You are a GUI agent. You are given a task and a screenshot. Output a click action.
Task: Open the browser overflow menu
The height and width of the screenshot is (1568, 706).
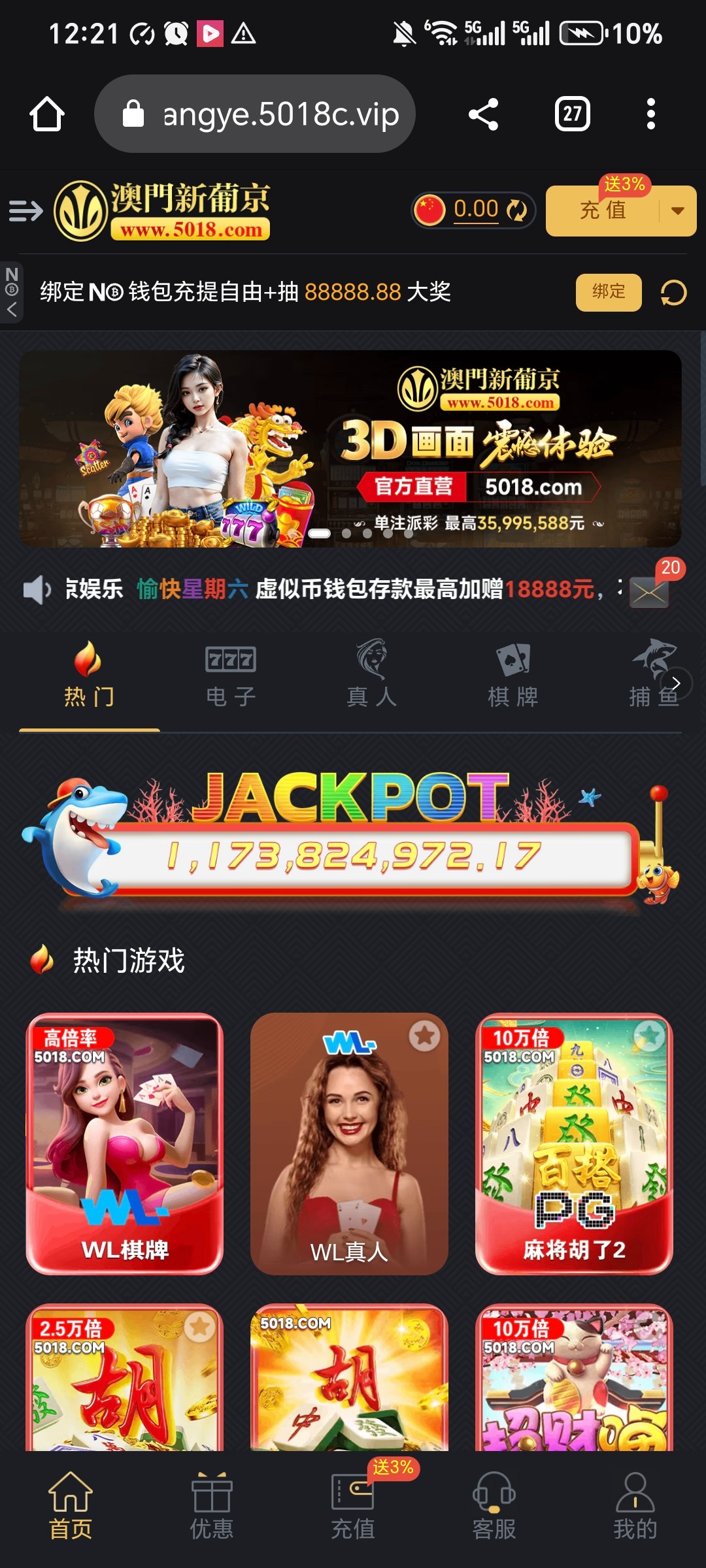coord(650,114)
